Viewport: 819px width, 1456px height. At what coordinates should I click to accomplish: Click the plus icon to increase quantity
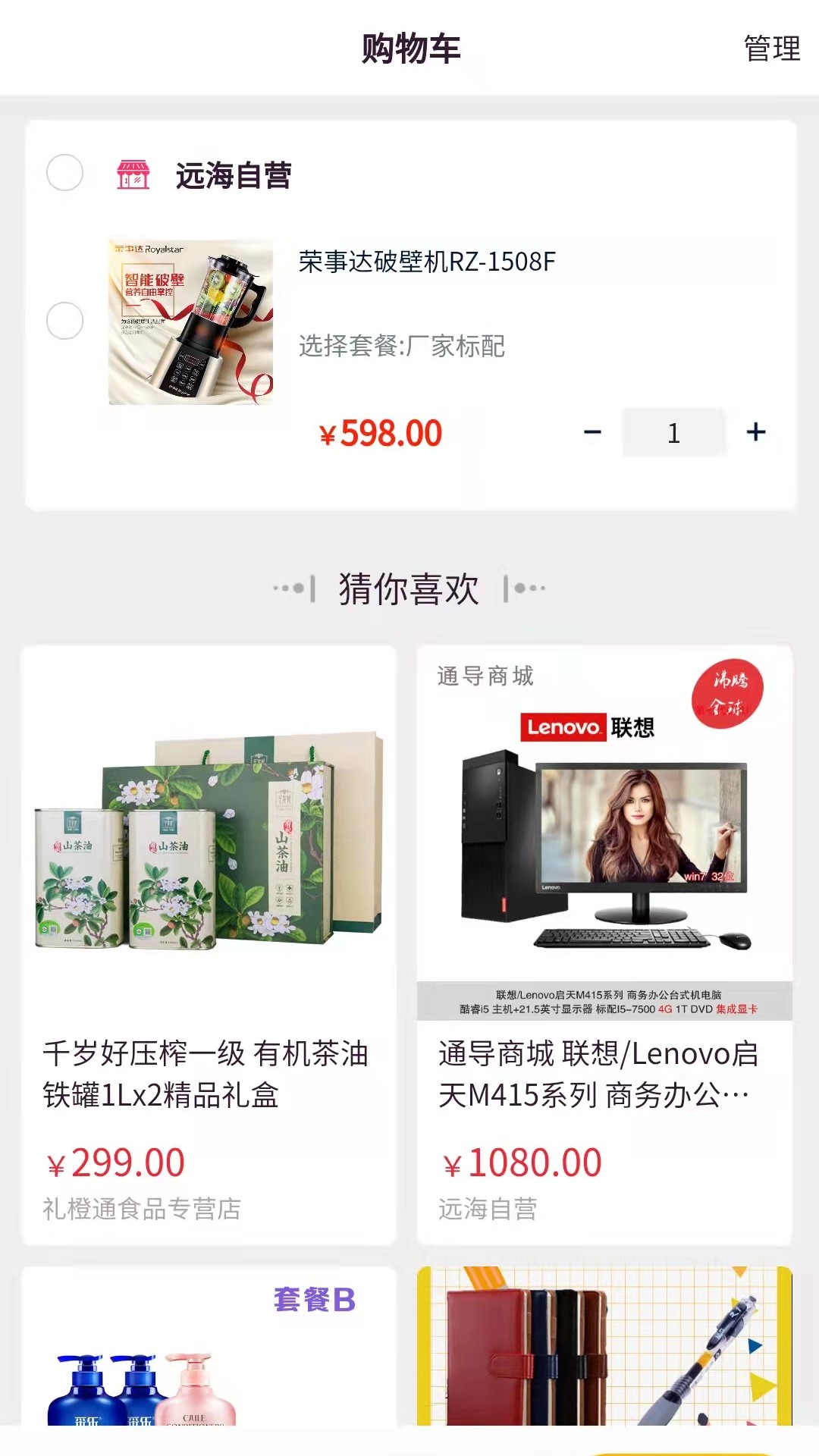pos(755,432)
